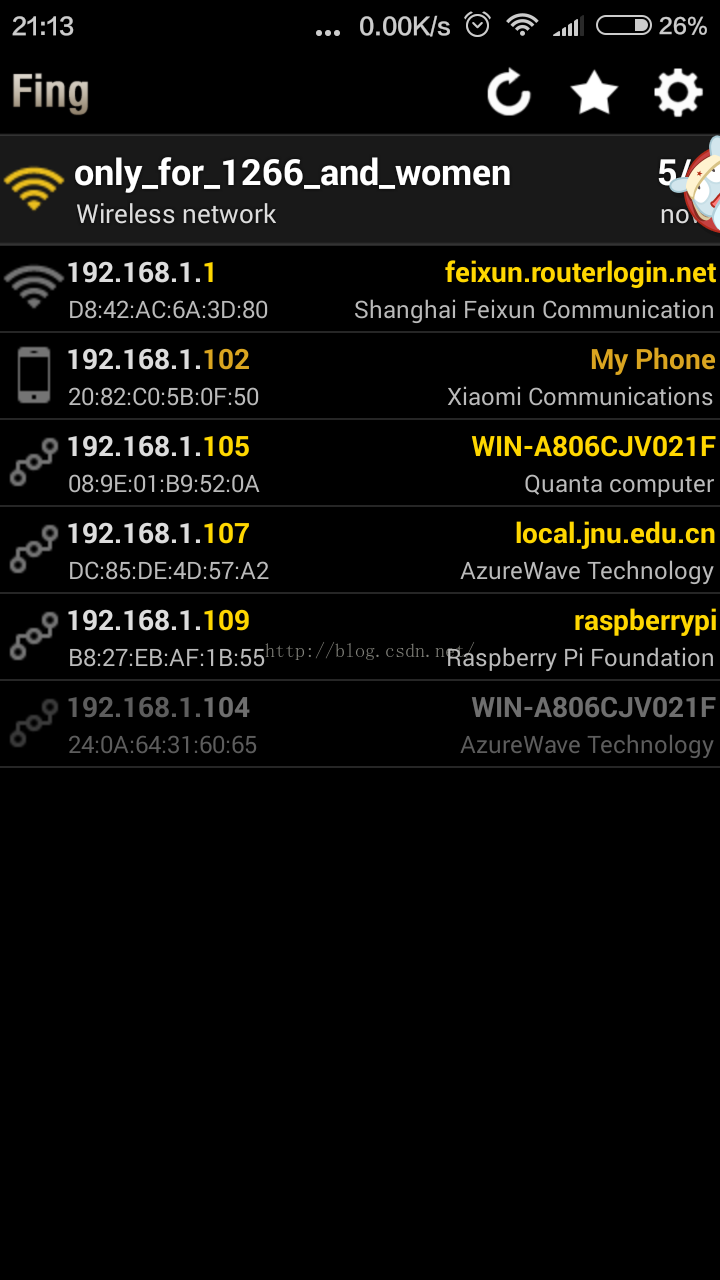
Task: Open the settings gear
Action: 678,94
